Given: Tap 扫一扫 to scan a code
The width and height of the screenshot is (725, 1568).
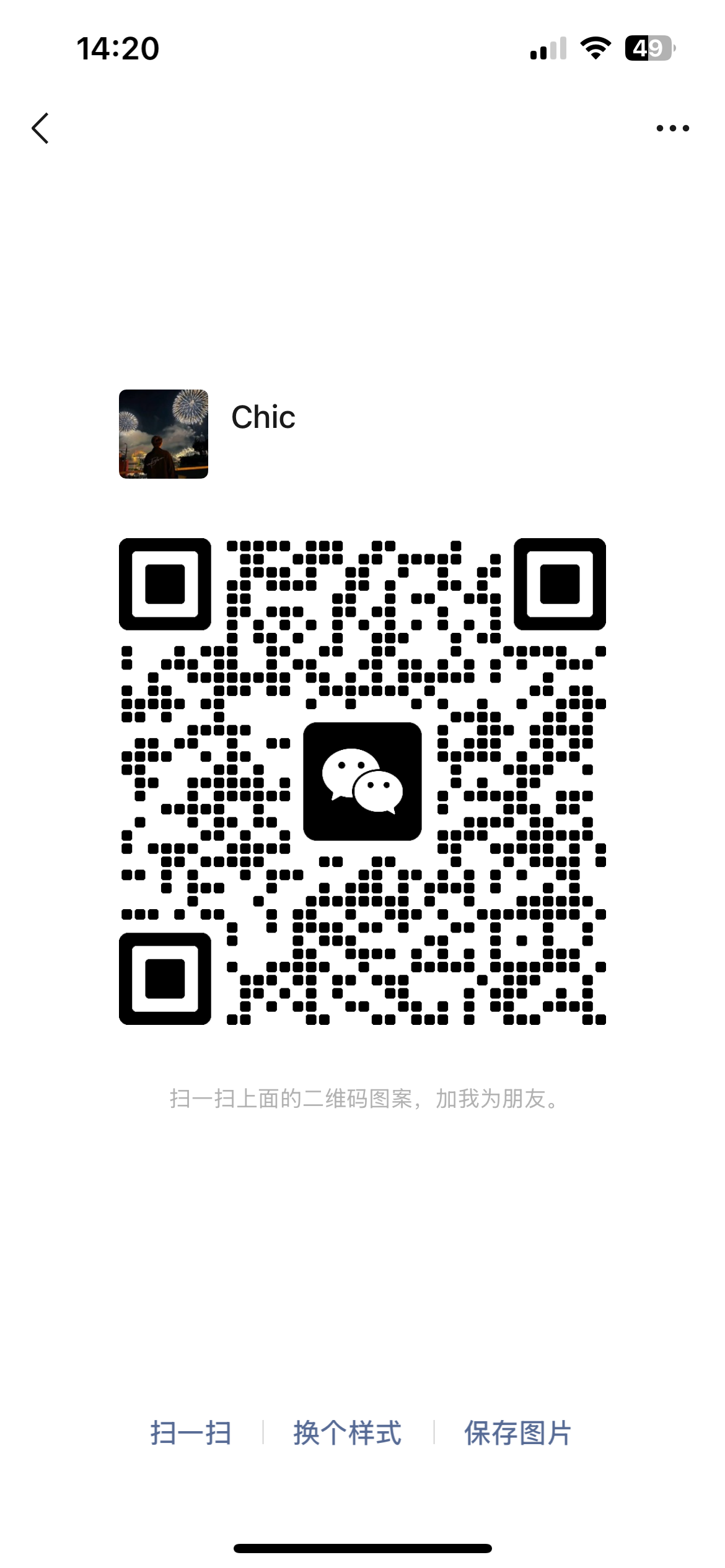Looking at the screenshot, I should tap(191, 1433).
